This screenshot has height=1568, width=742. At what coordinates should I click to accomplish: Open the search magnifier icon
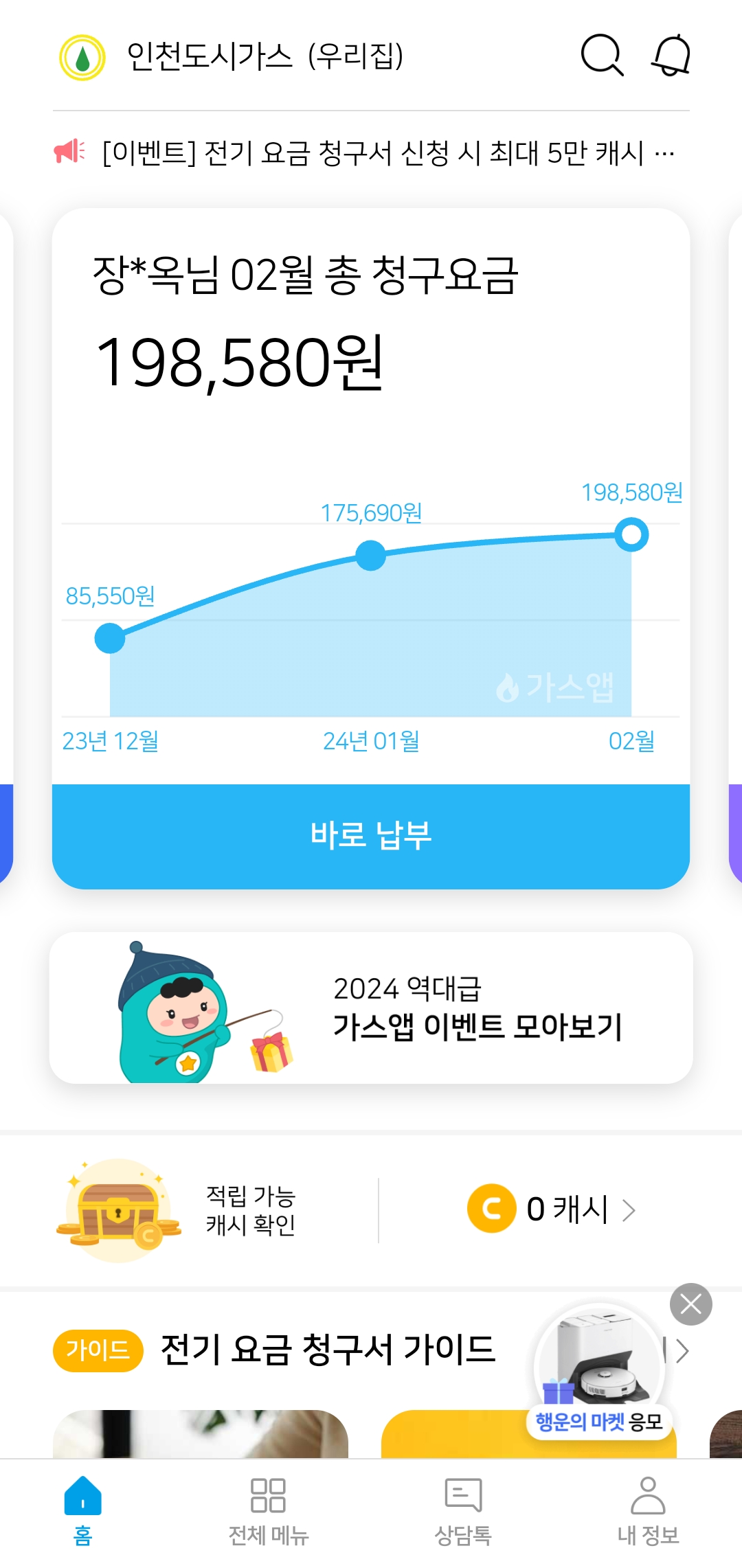602,55
